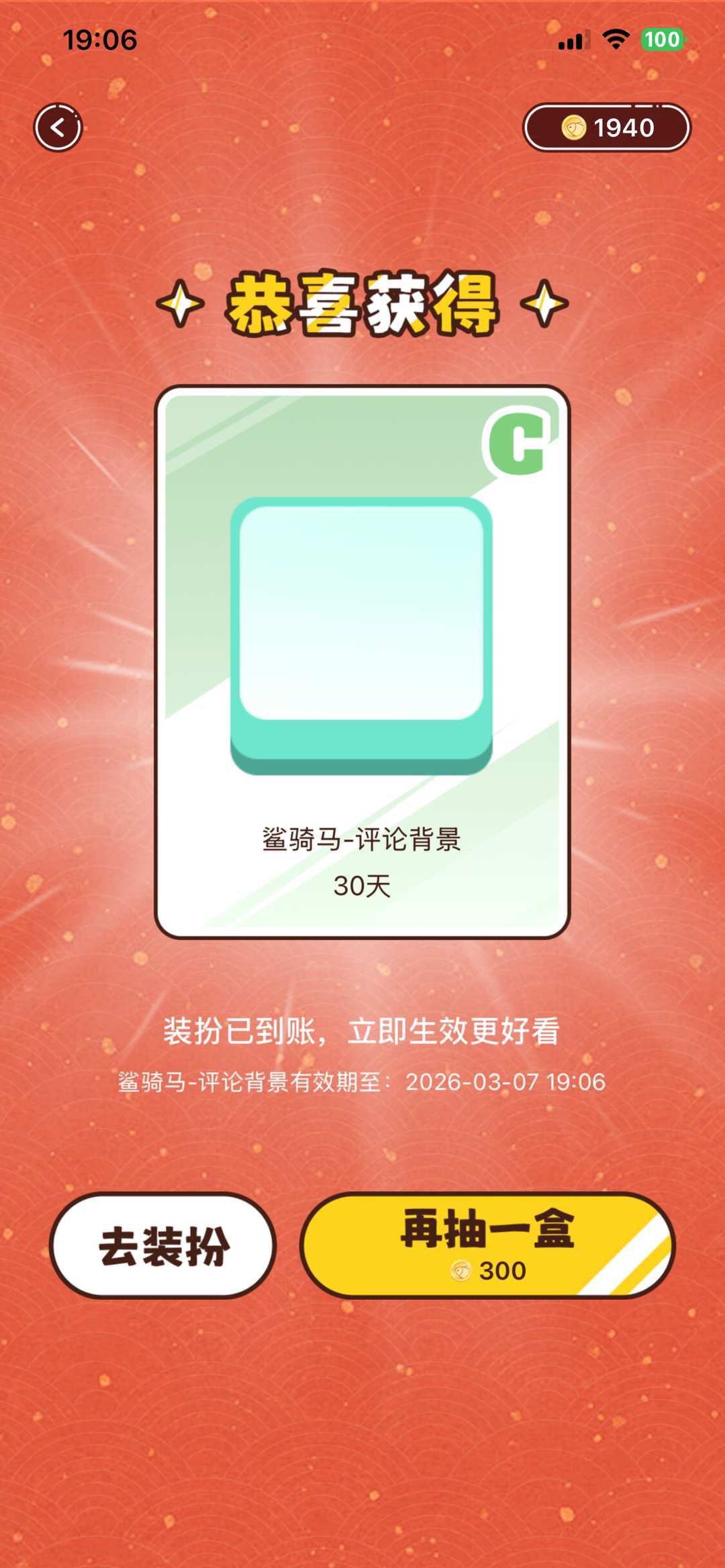Tap 去装扮 to apply the decoration
The width and height of the screenshot is (725, 1568).
pos(164,1245)
